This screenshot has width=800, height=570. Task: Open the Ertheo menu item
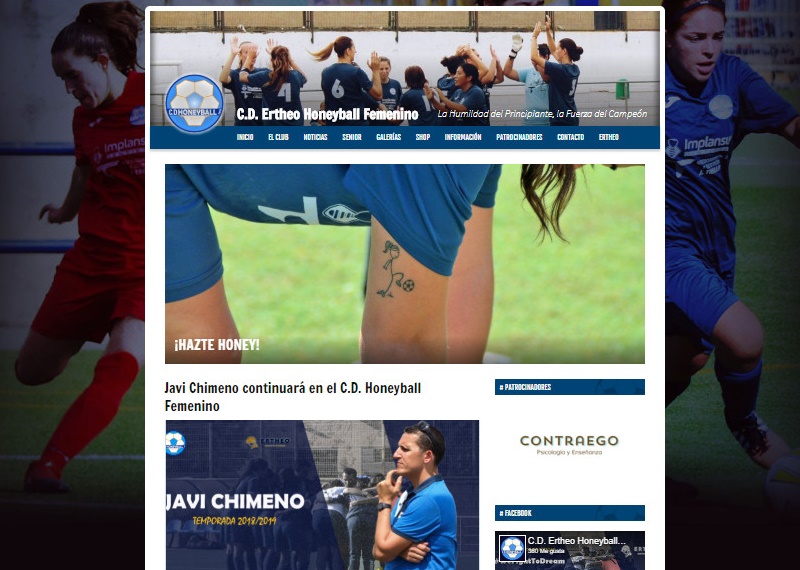[x=609, y=137]
